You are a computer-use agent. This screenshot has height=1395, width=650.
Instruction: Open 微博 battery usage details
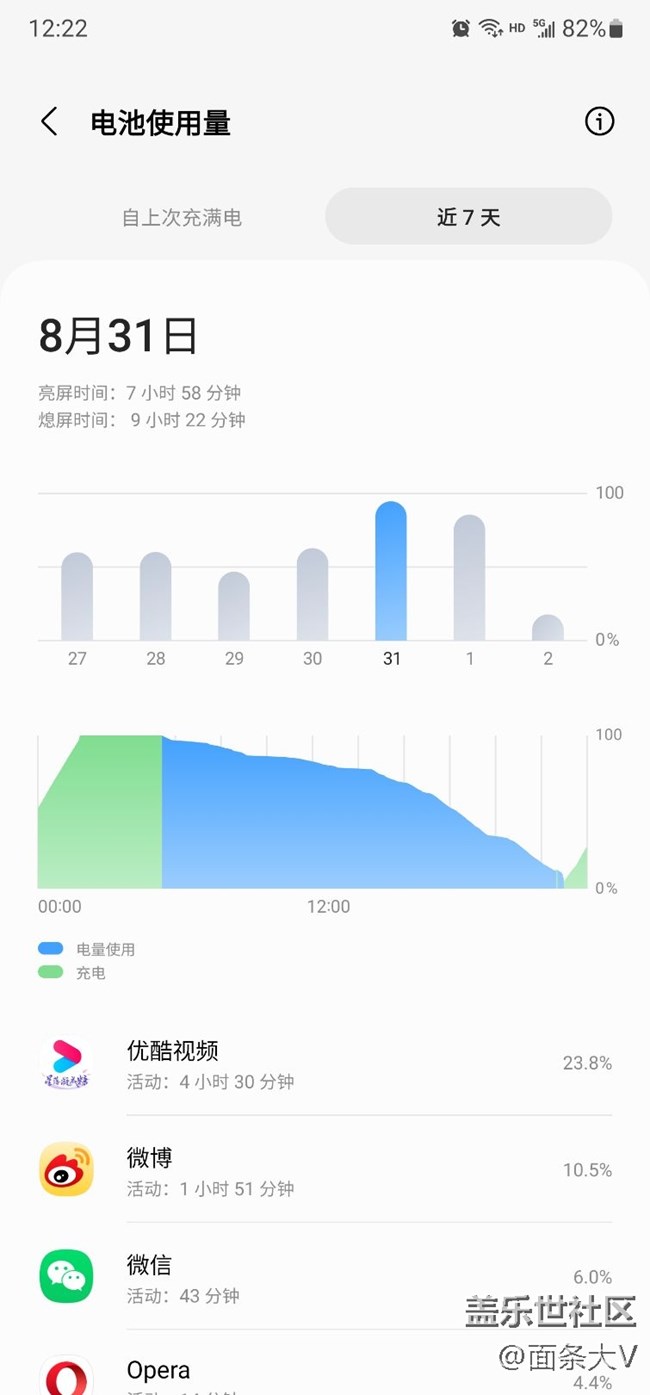(325, 1170)
